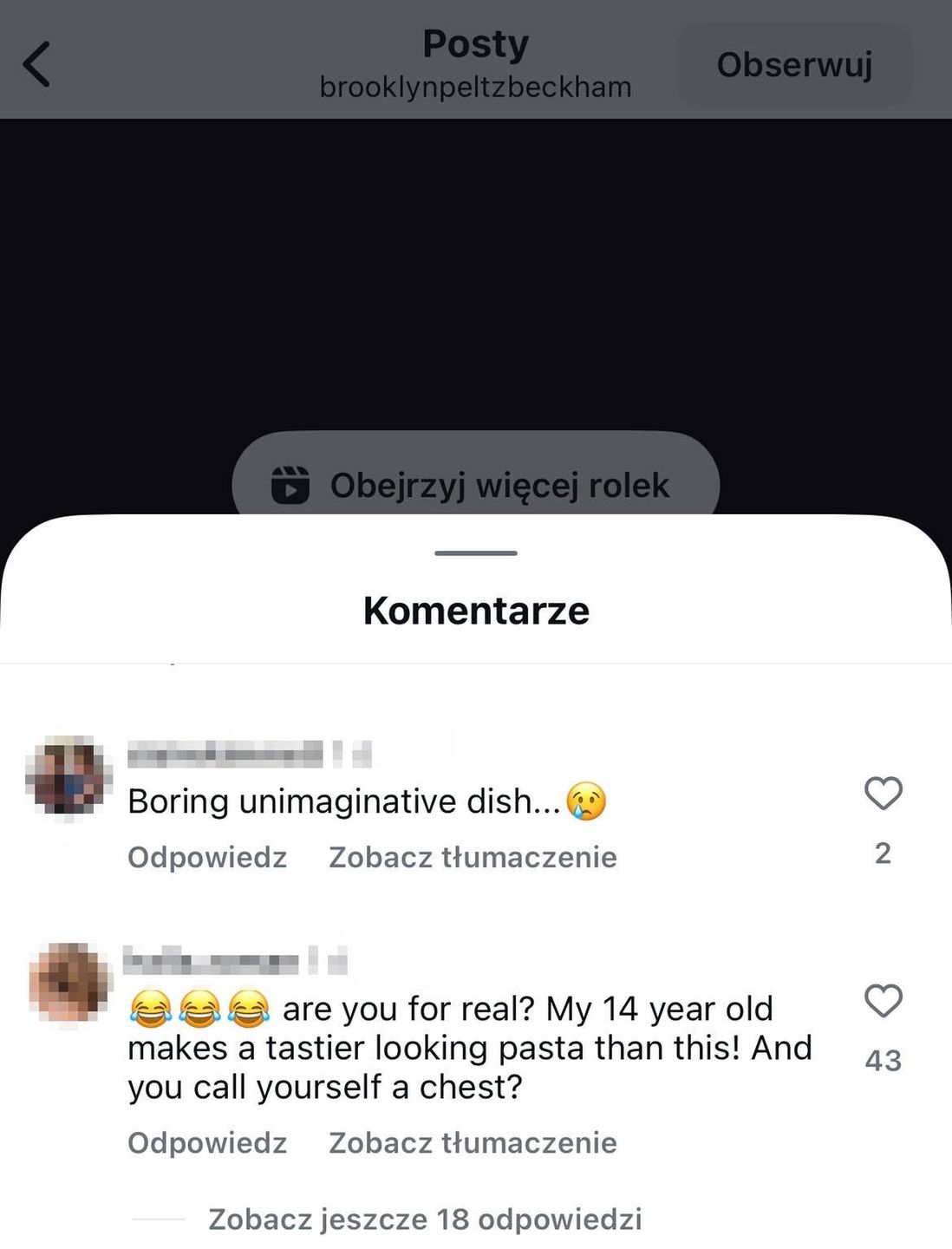Tap the comments sheet drag handle
The height and width of the screenshot is (1249, 952).
(475, 553)
